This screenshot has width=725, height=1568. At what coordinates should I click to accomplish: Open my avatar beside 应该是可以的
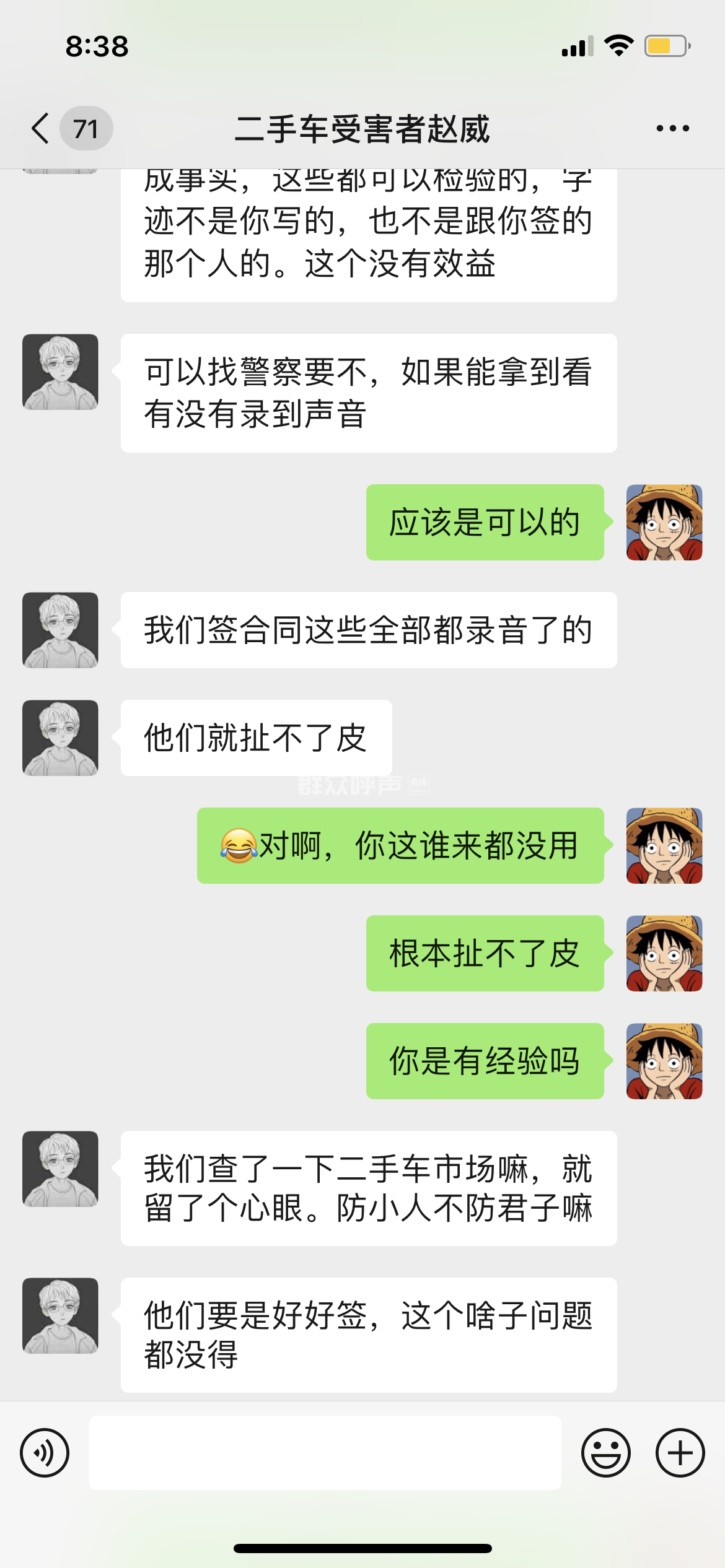pyautogui.click(x=664, y=522)
